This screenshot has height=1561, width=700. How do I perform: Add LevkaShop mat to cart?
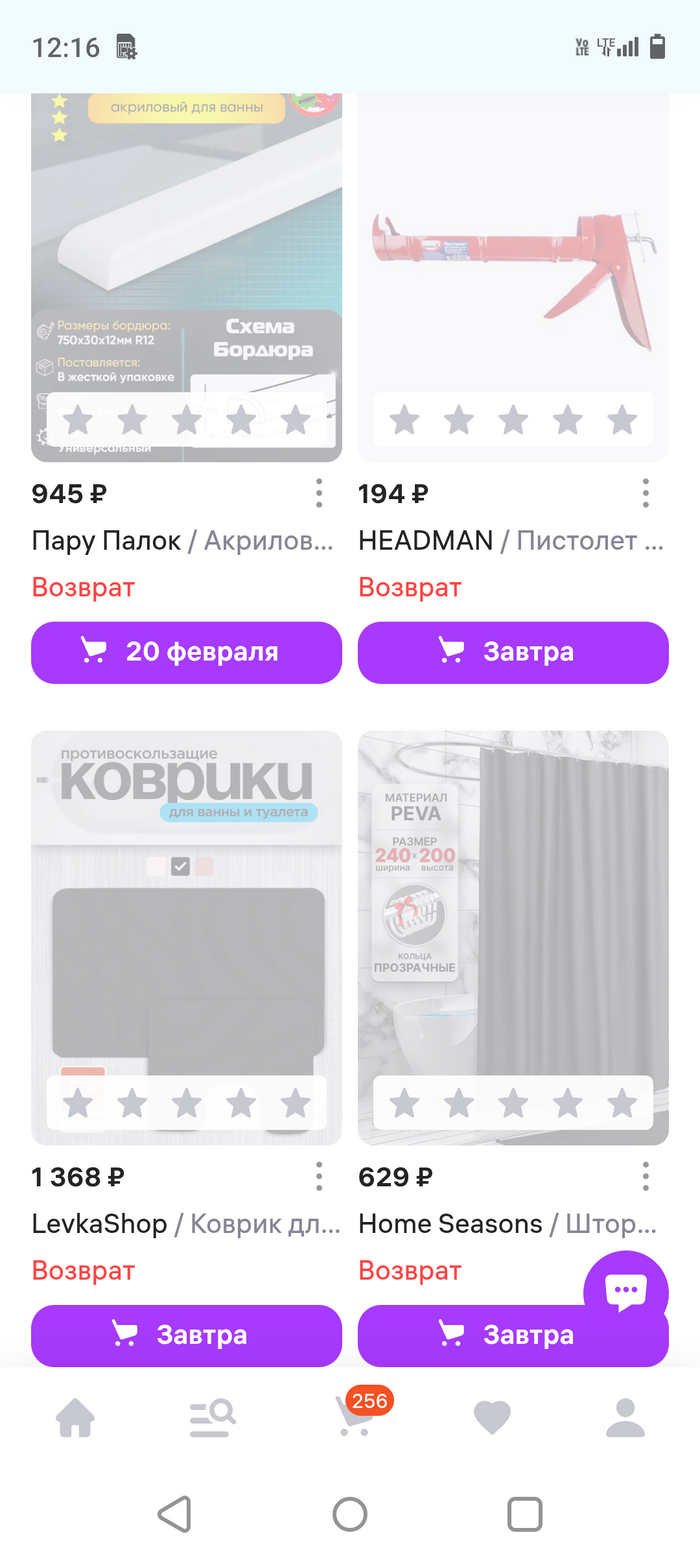pyautogui.click(x=186, y=1335)
